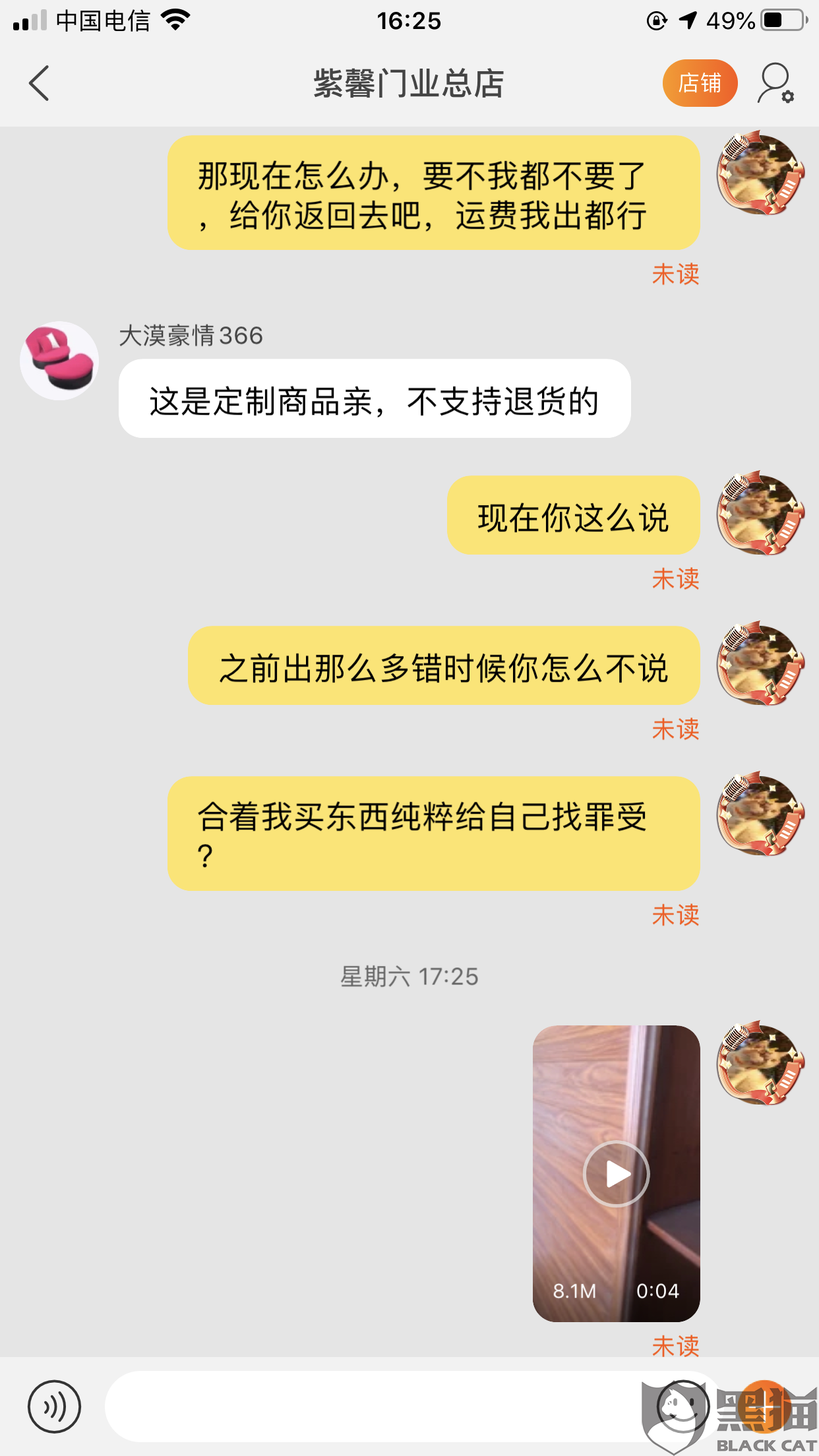Open contact settings icon
Screen dimensions: 819x1456
point(775,83)
